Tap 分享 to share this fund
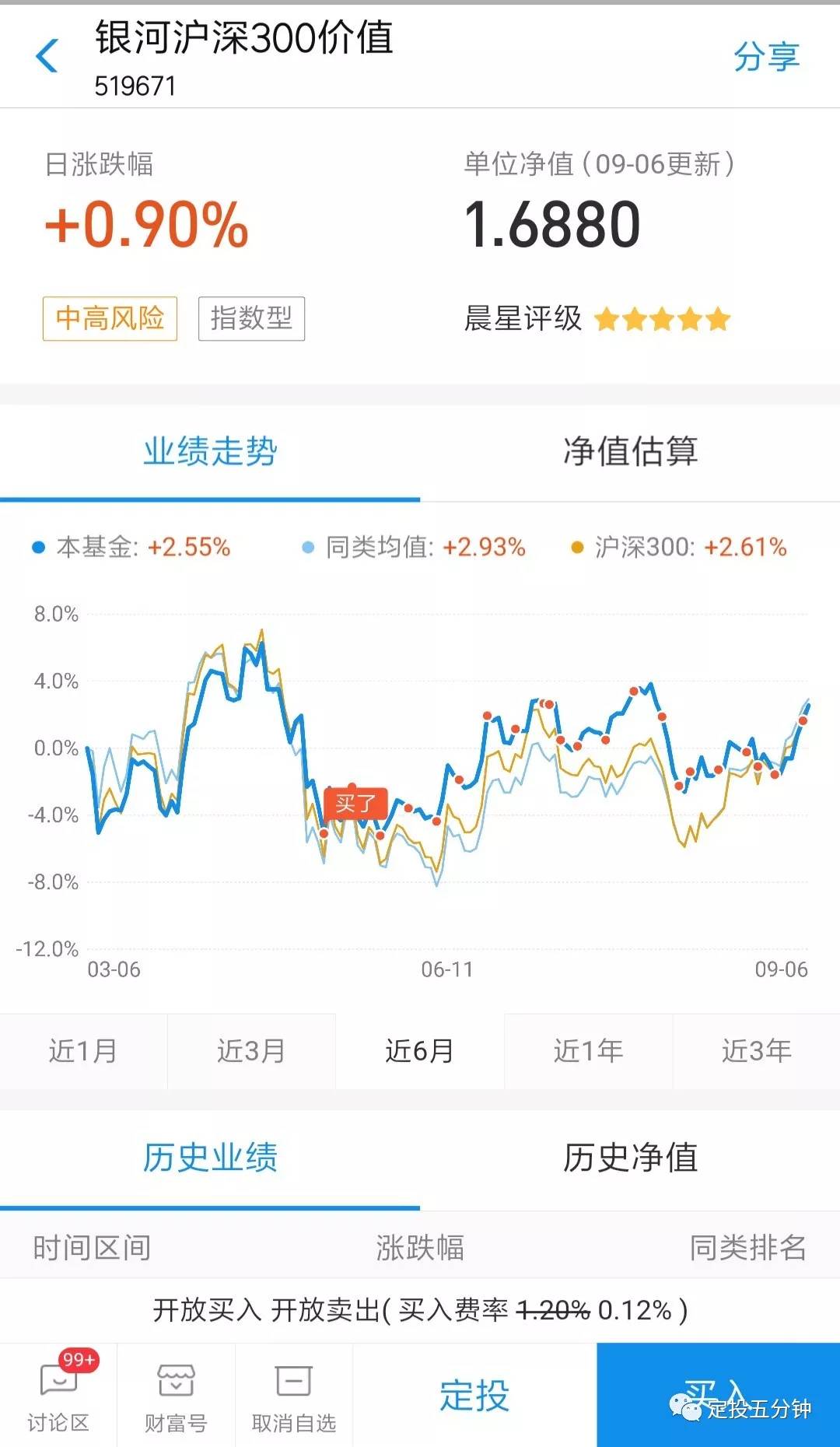 [x=767, y=57]
